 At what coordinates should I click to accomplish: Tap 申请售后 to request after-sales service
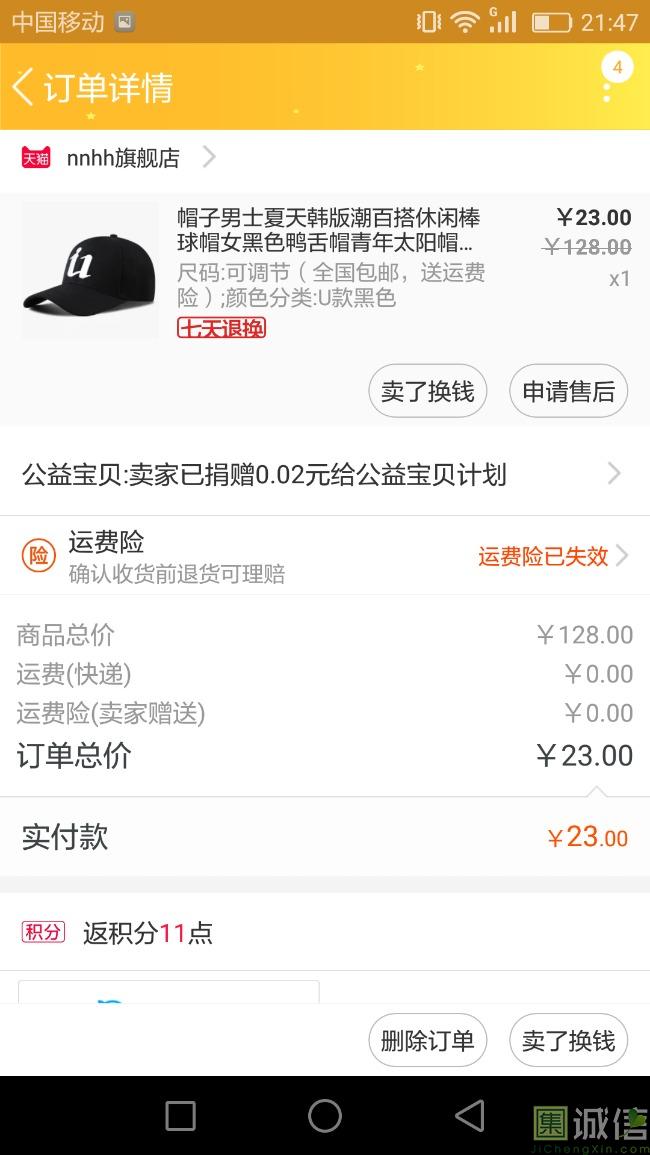coord(568,391)
